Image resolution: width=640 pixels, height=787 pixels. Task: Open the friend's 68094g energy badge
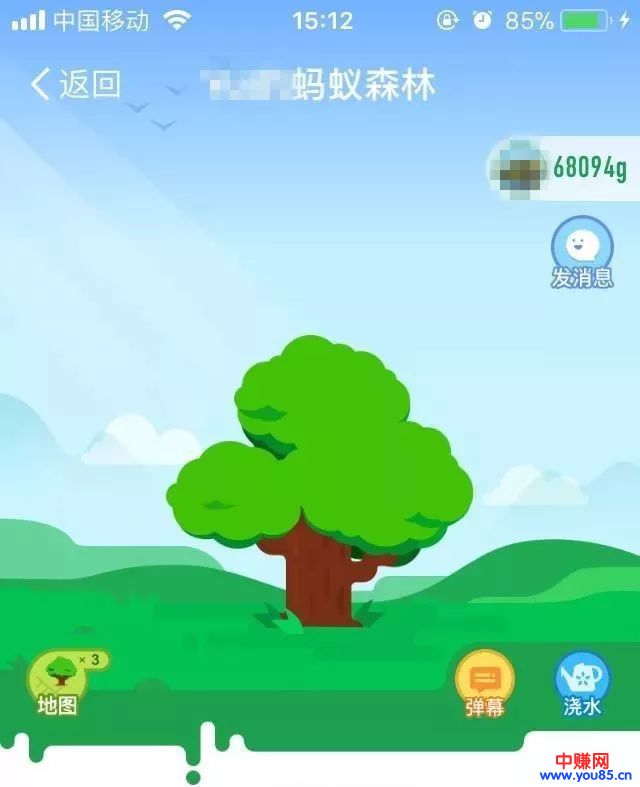click(562, 168)
